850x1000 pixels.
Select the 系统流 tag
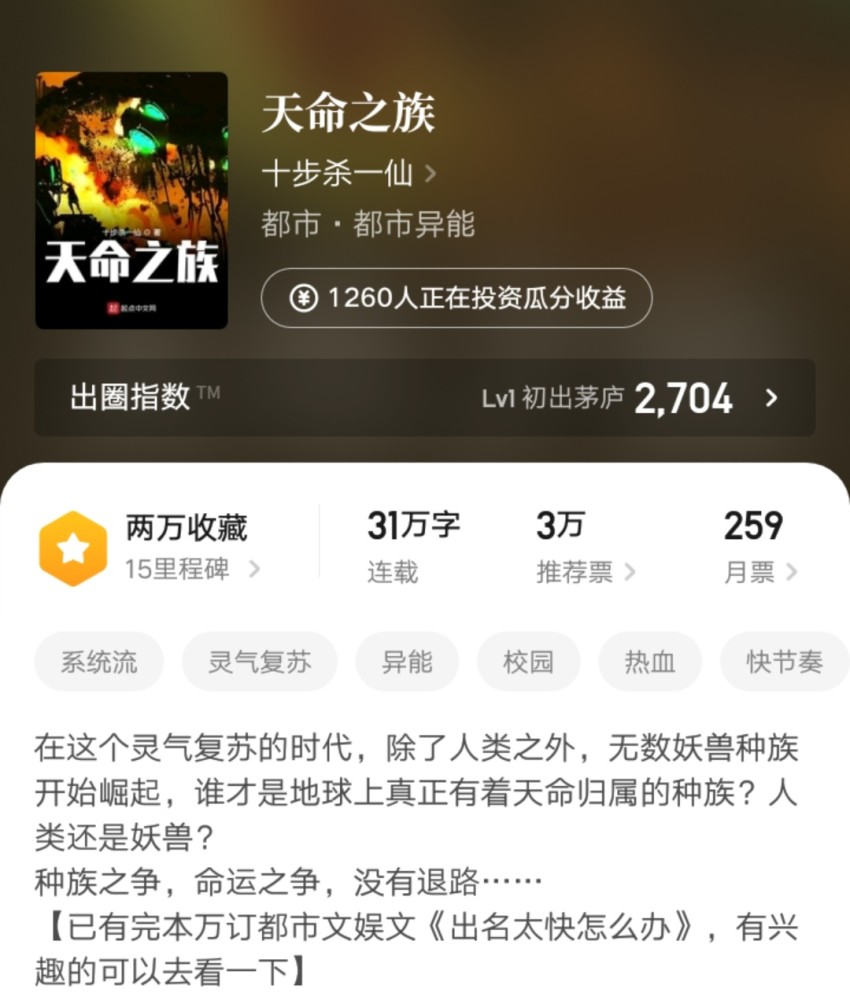click(x=99, y=662)
